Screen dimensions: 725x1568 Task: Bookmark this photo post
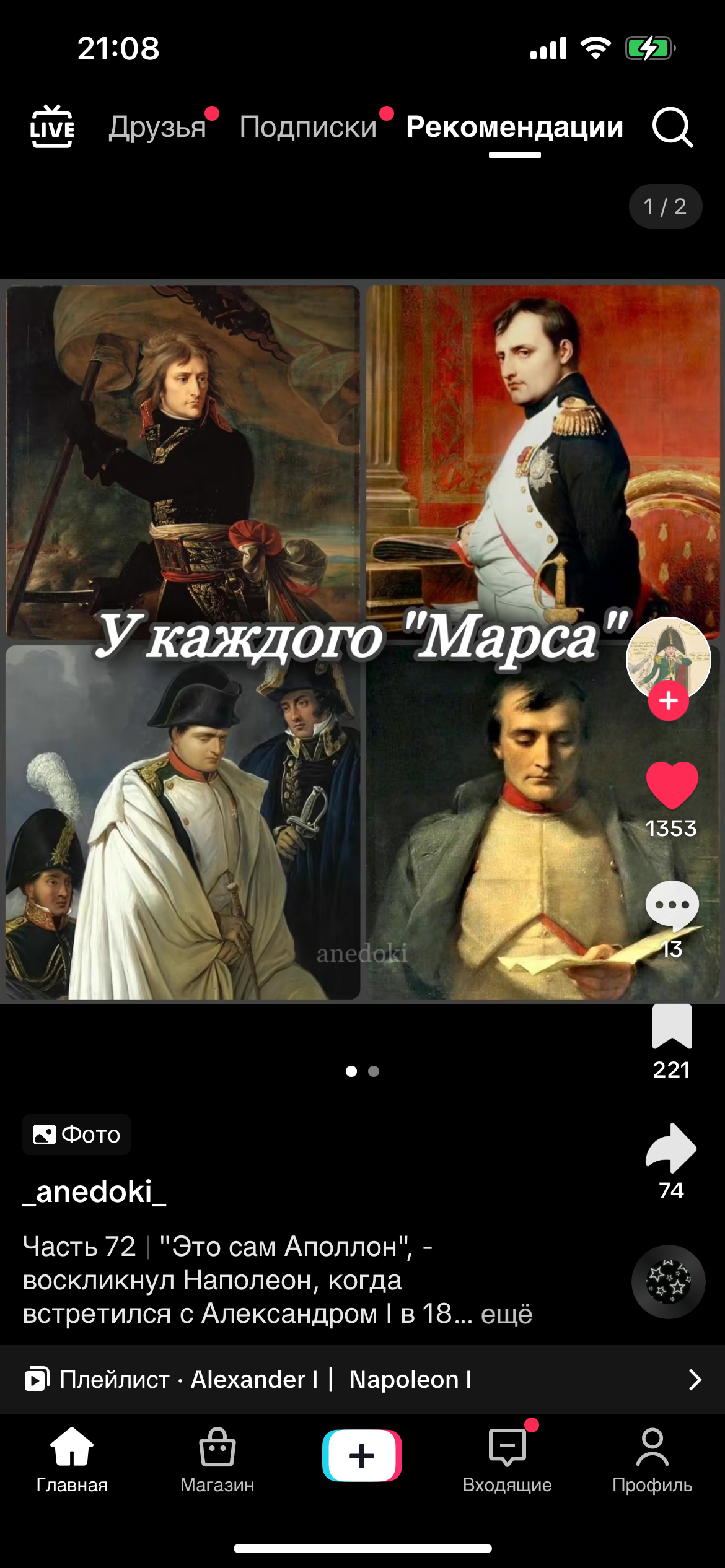pyautogui.click(x=672, y=1027)
